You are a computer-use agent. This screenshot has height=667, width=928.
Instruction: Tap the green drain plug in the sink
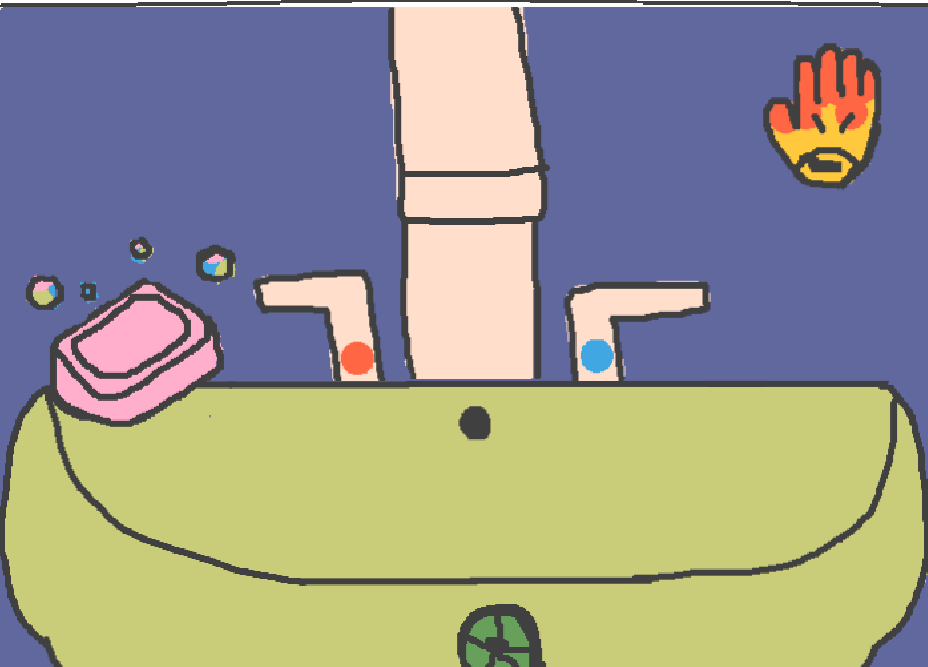coord(498,640)
